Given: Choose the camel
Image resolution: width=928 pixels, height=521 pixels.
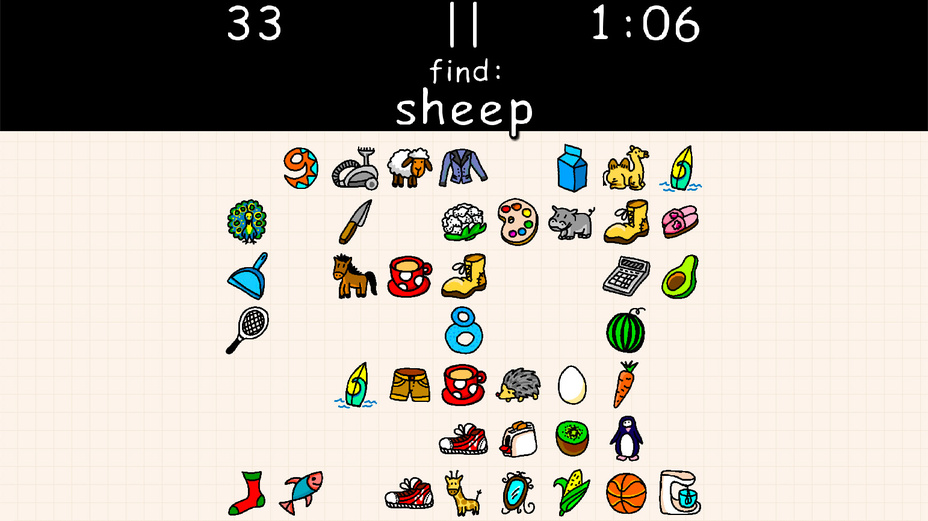Looking at the screenshot, I should tap(626, 168).
